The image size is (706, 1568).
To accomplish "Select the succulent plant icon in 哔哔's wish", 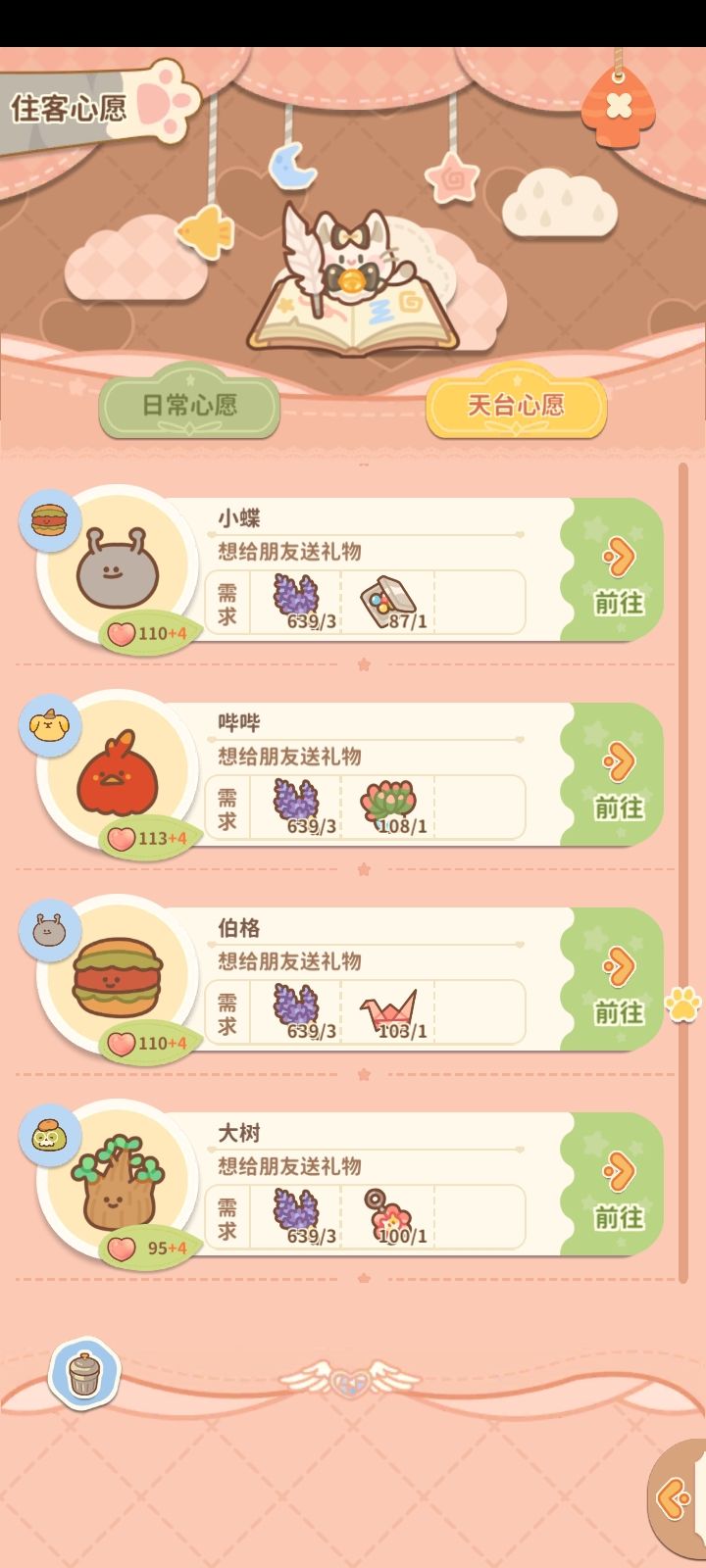I will (388, 801).
